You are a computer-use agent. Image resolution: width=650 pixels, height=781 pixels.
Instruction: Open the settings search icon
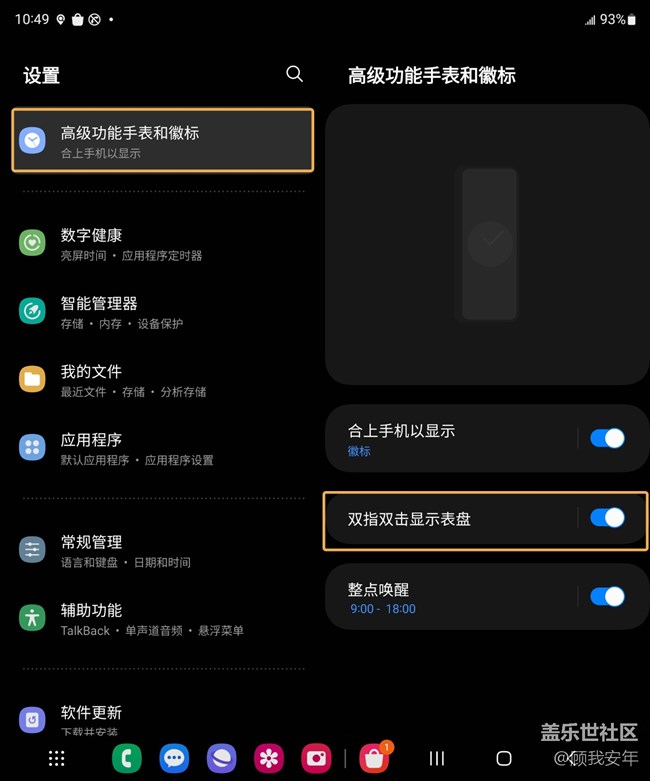(x=294, y=74)
